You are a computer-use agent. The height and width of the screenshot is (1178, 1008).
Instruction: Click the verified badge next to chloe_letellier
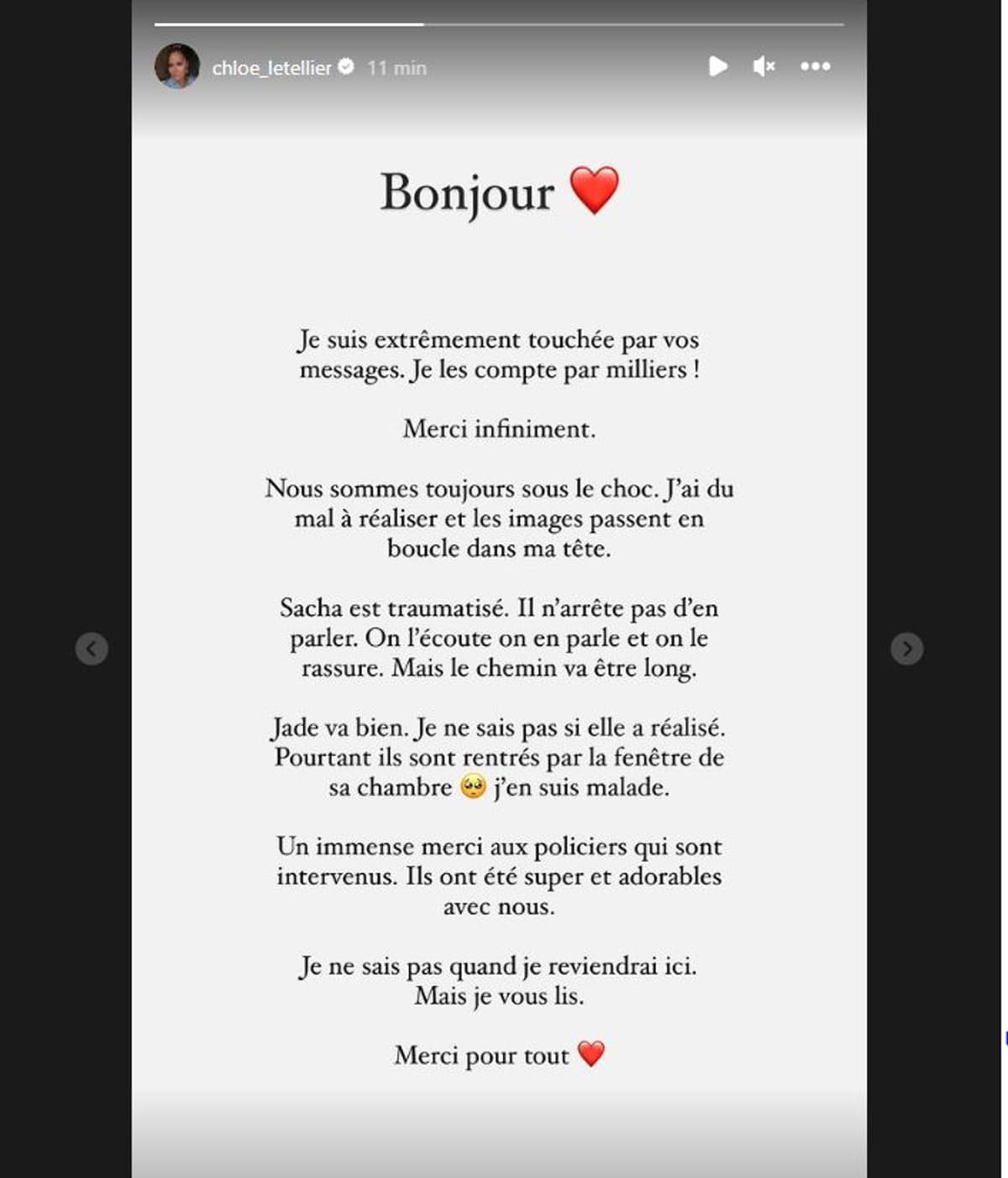coord(345,67)
